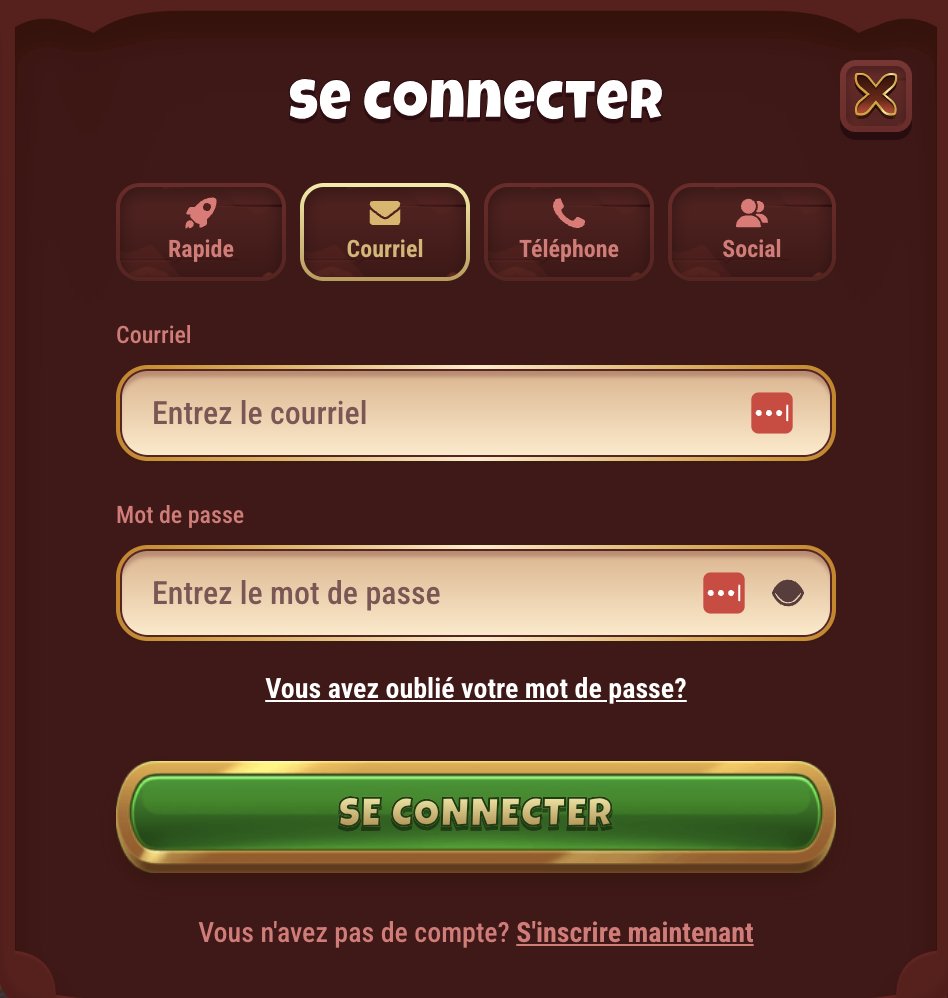Open the Social login tab
This screenshot has height=998, width=948.
pos(752,232)
